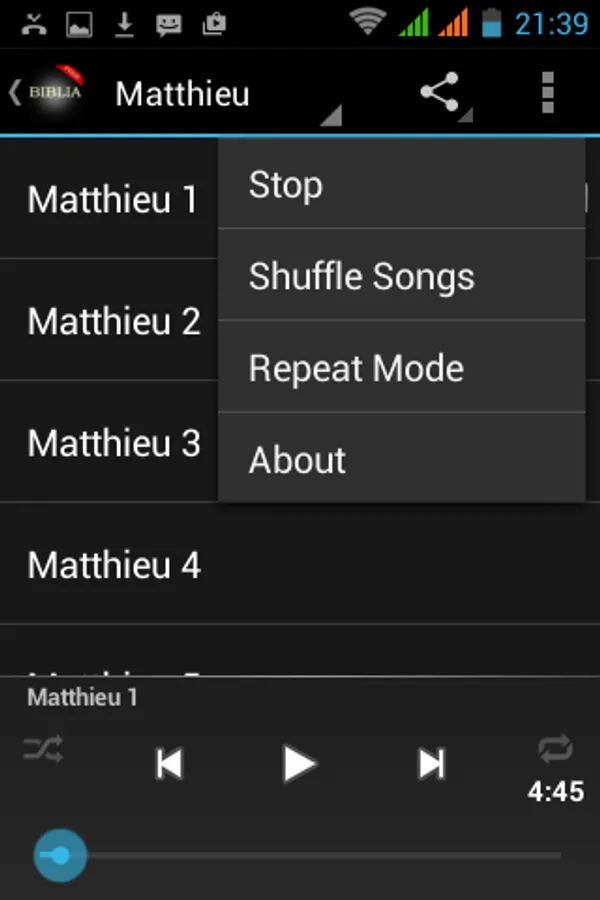Open Repeat Mode option
Viewport: 600px width, 900px height.
point(400,368)
